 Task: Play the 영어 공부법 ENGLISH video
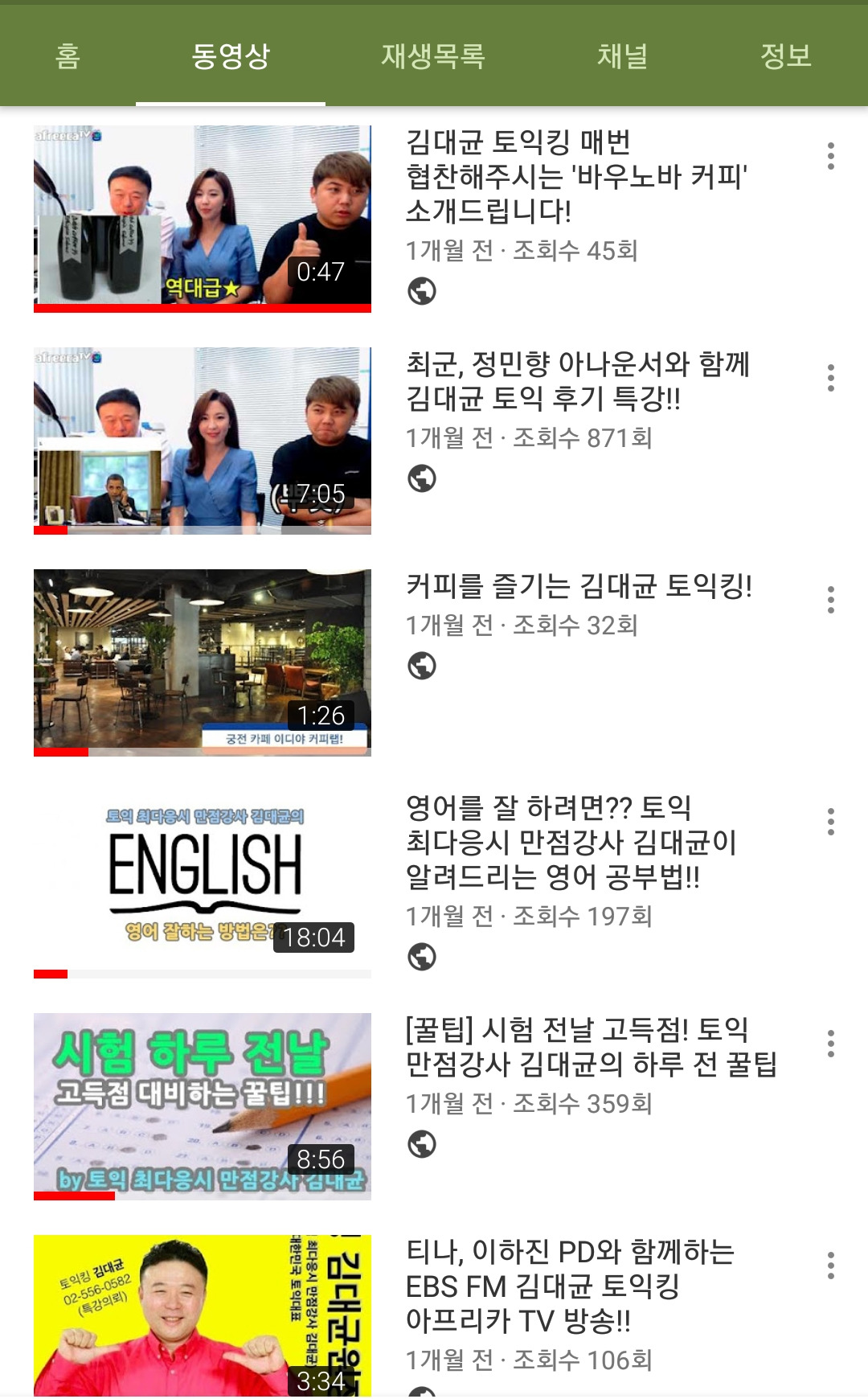pyautogui.click(x=203, y=884)
